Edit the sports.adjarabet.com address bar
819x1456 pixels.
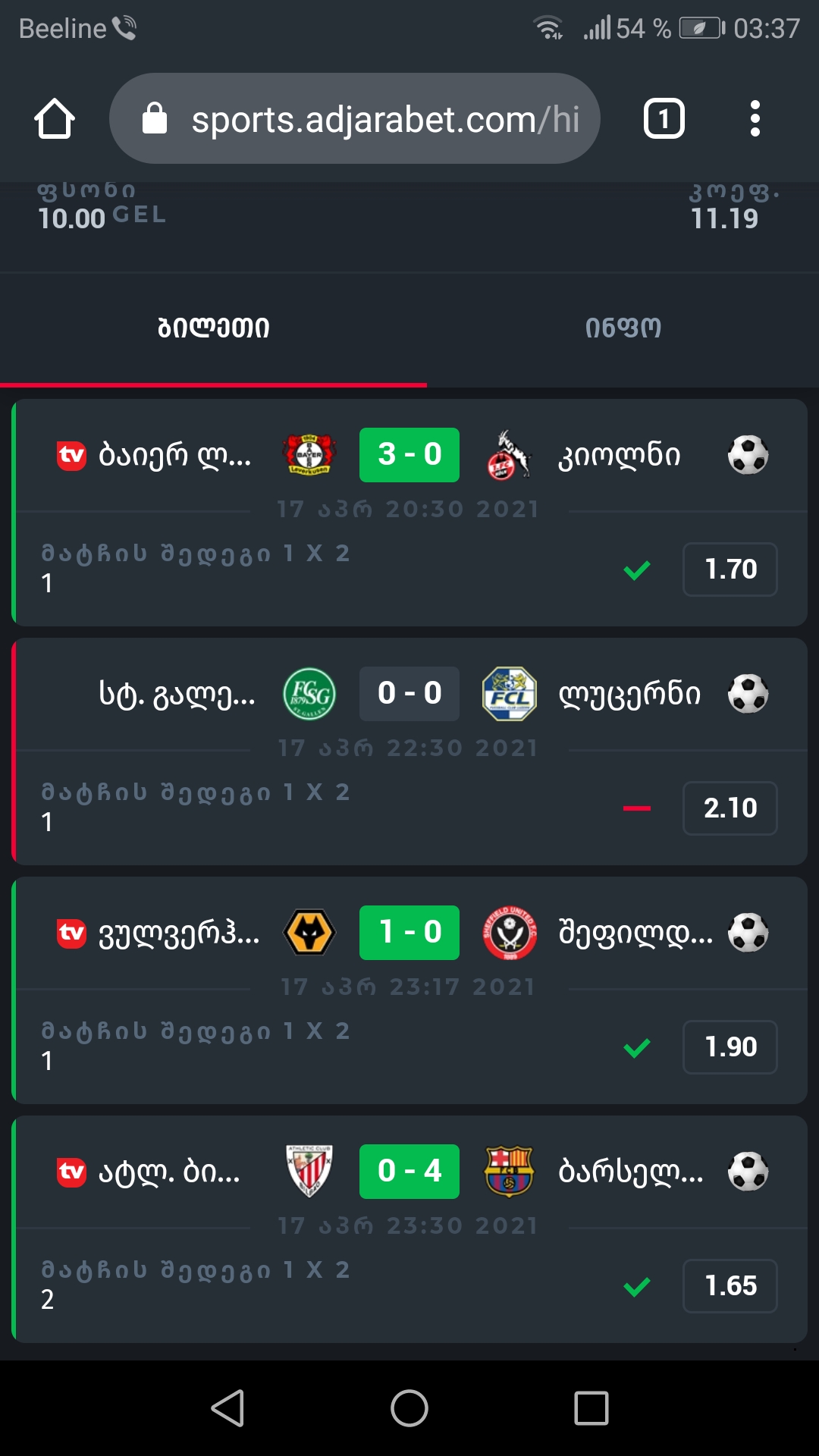click(x=355, y=119)
